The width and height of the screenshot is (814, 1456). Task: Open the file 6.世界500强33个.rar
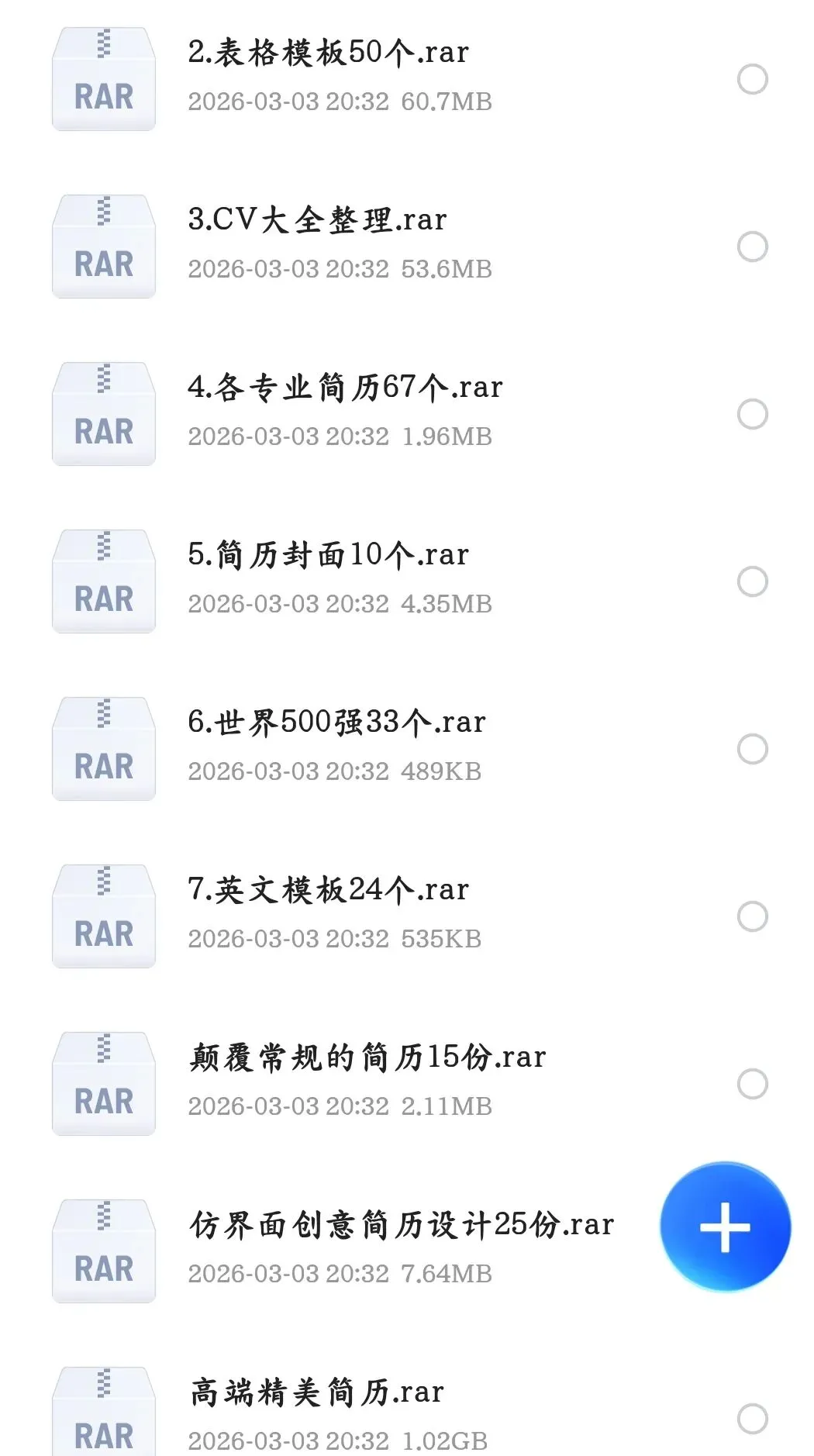coord(336,723)
